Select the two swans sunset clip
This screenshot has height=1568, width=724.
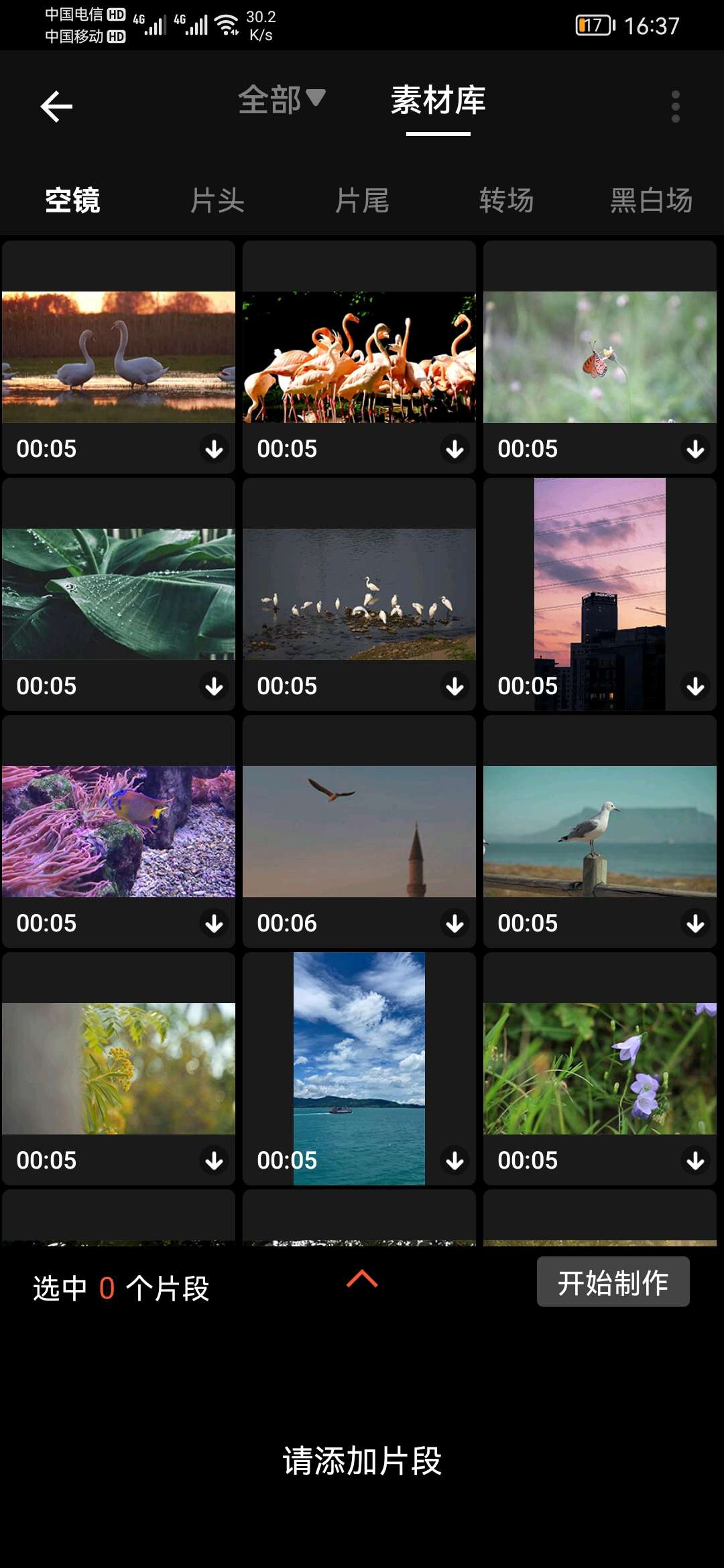pyautogui.click(x=119, y=356)
